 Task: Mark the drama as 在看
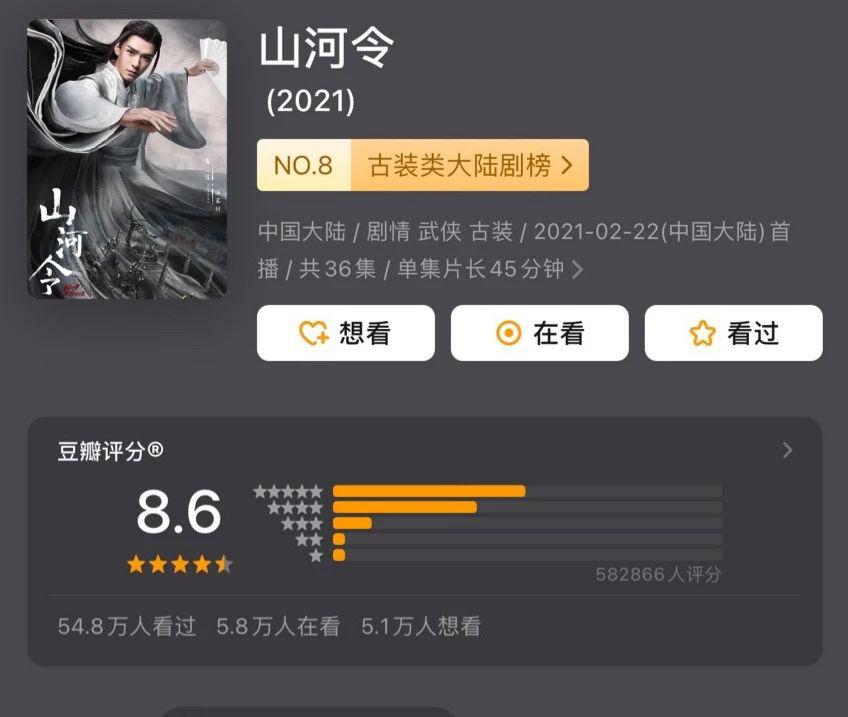coord(539,333)
